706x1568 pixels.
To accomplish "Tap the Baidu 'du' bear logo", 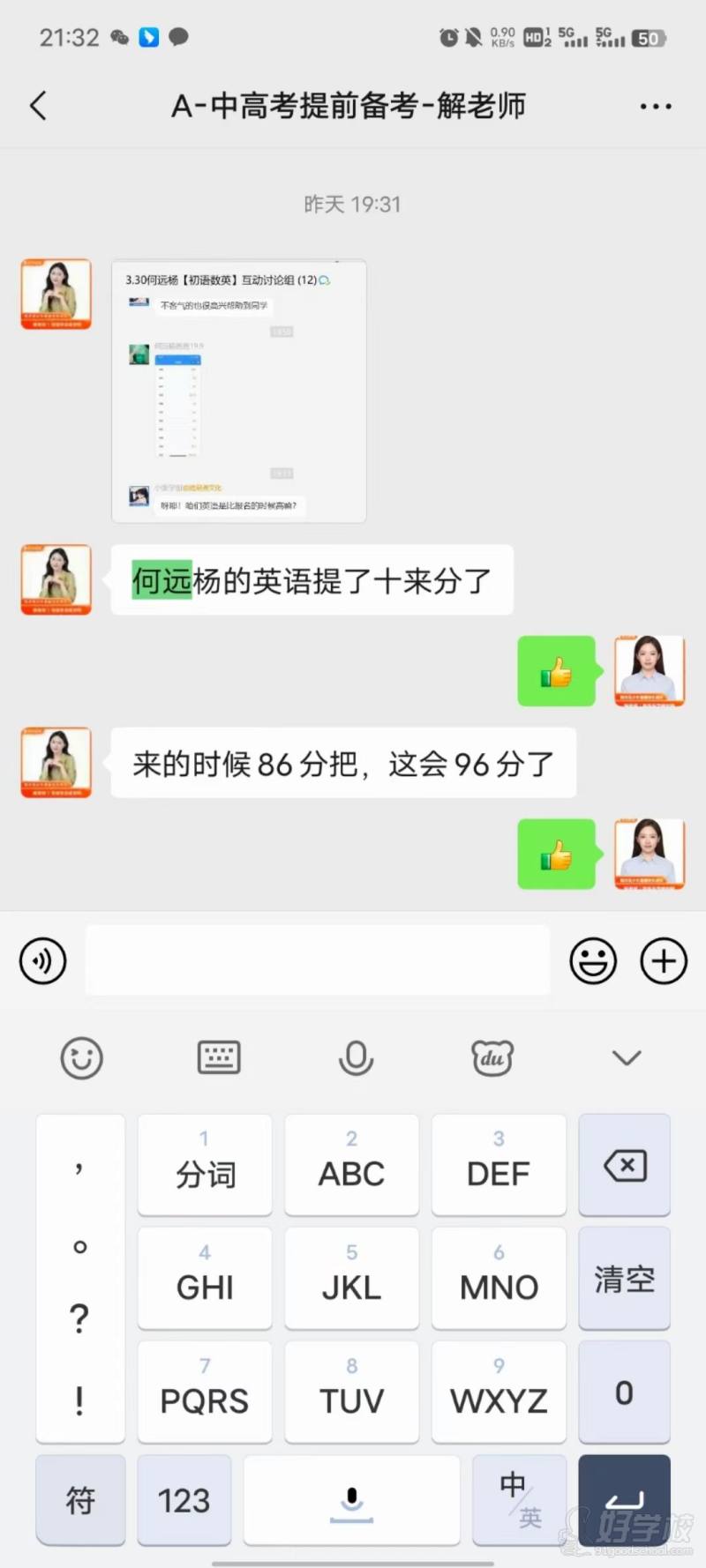I will coord(492,1057).
